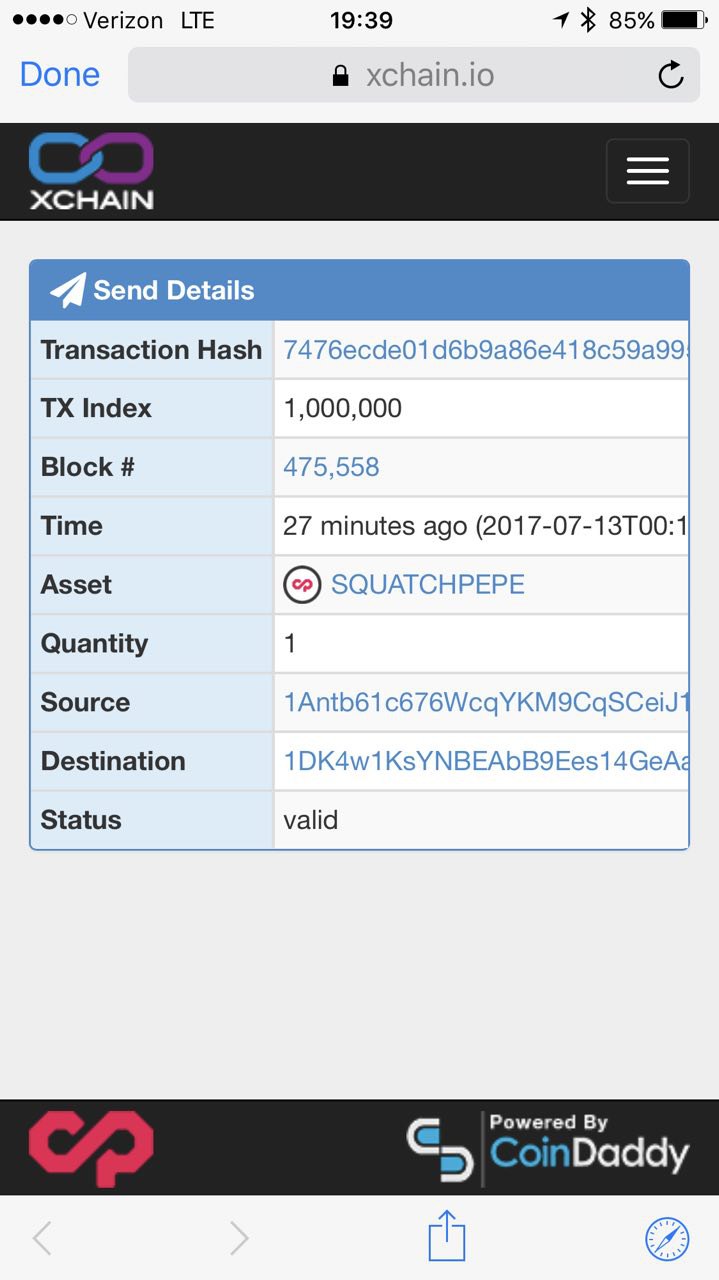Open the transaction hash link
This screenshot has height=1280, width=719.
[x=486, y=350]
